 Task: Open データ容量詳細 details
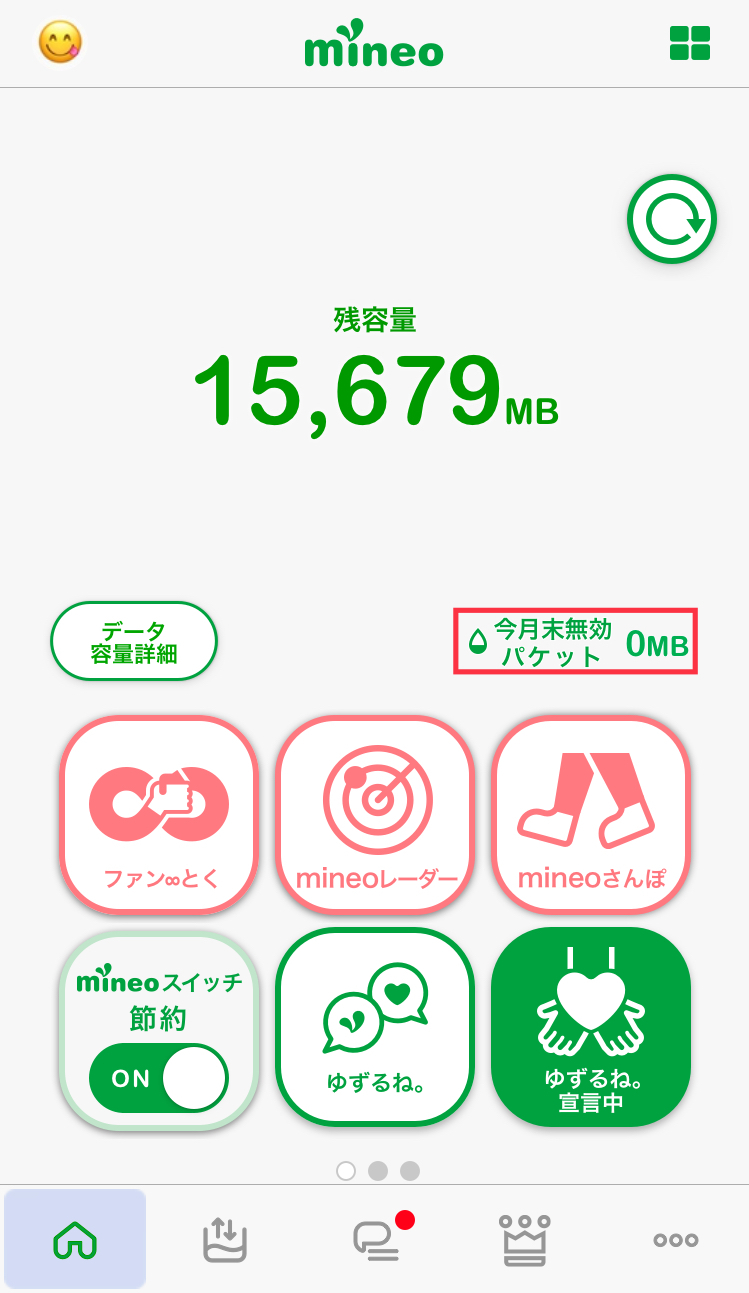coord(134,641)
